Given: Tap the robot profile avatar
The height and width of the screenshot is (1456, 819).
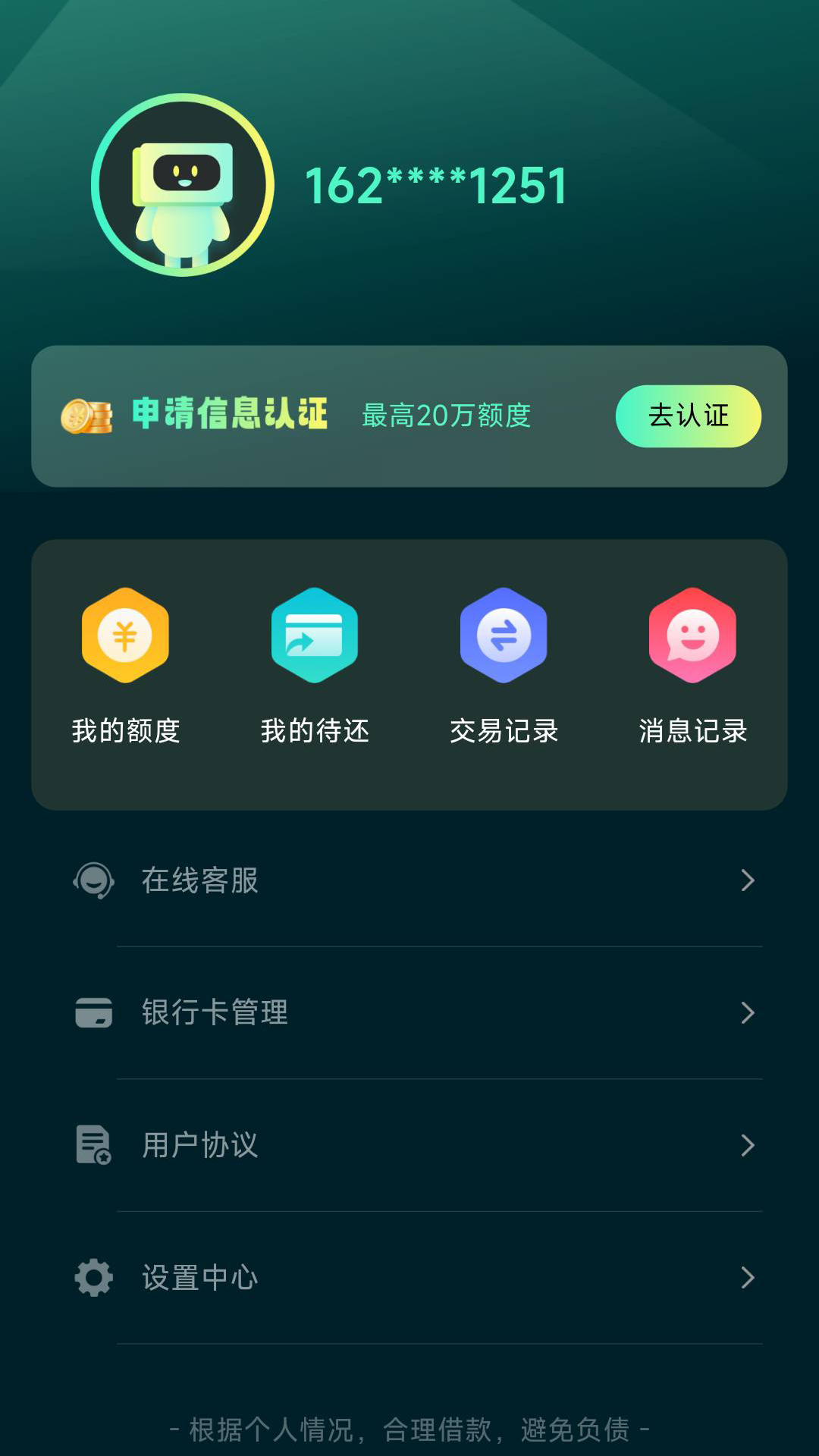Looking at the screenshot, I should [183, 185].
